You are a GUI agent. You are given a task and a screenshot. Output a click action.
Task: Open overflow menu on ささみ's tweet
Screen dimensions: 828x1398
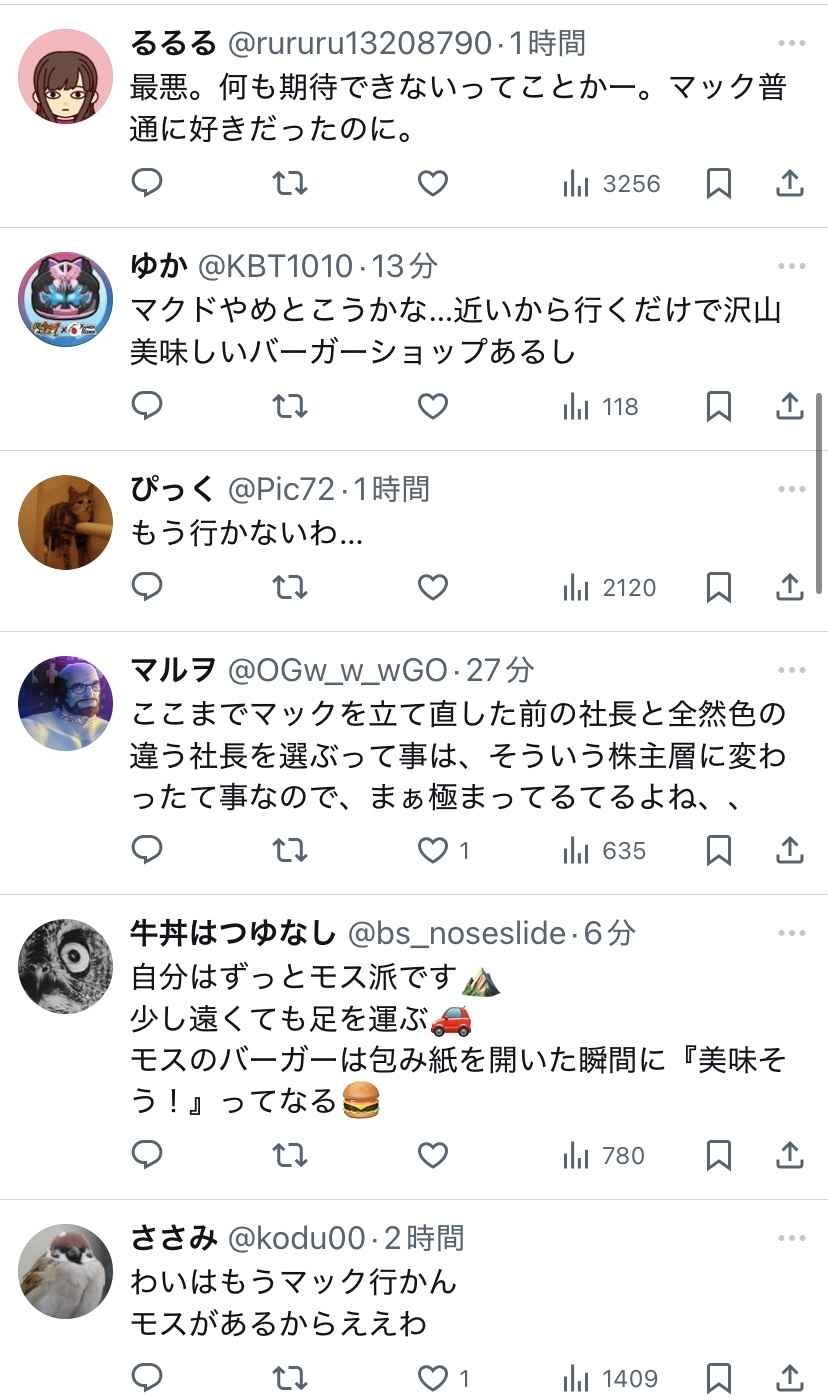pyautogui.click(x=791, y=1238)
